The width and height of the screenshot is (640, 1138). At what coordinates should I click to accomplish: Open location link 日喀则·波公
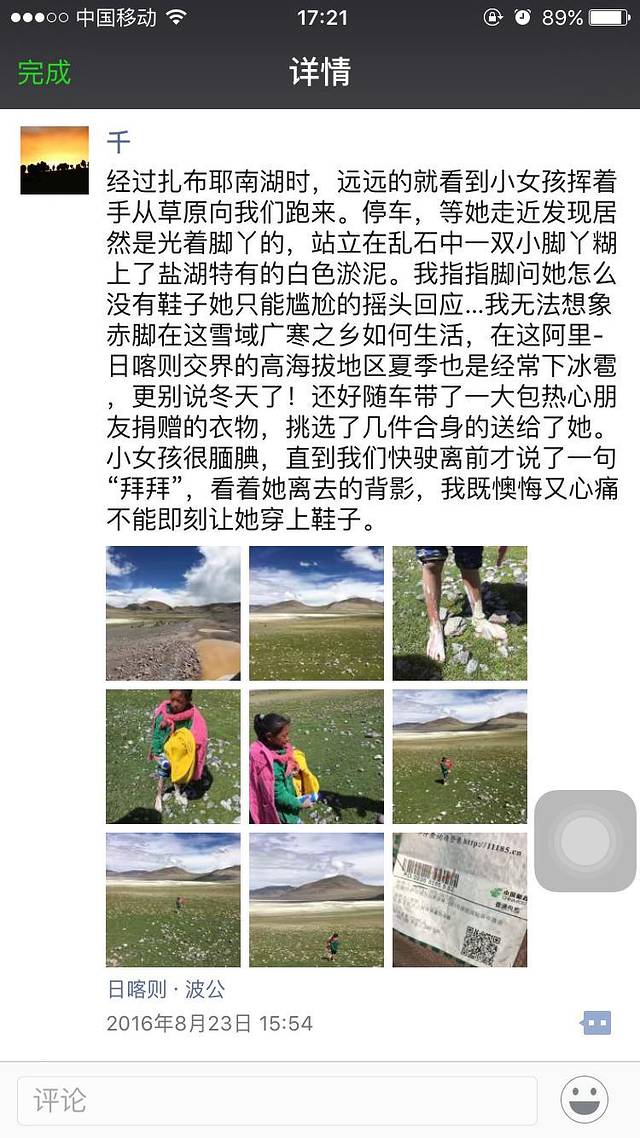click(166, 989)
